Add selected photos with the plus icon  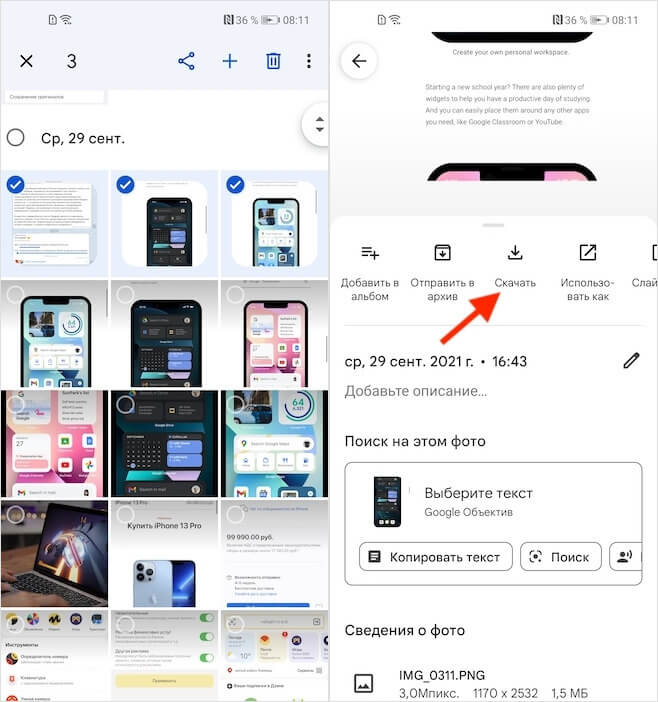tap(230, 61)
